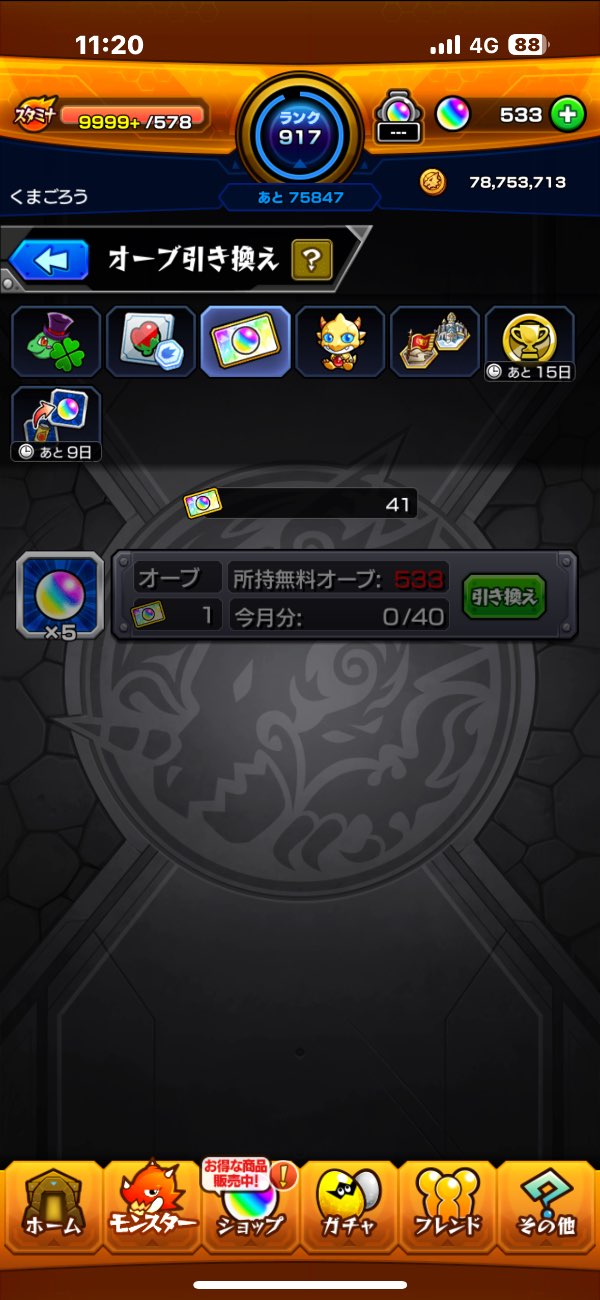Open the x5 orb item icon

[60, 597]
